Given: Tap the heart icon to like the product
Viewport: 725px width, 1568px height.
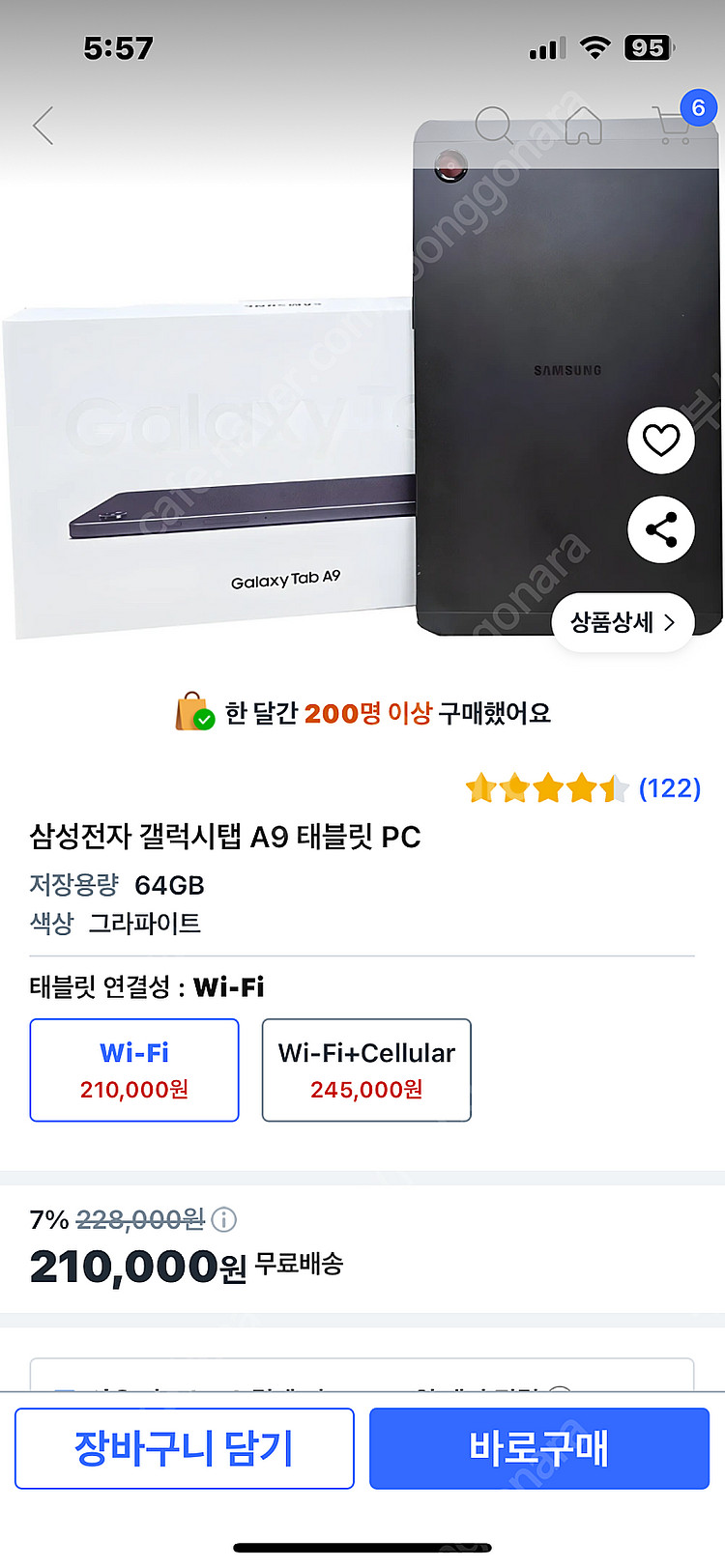Looking at the screenshot, I should tap(660, 440).
